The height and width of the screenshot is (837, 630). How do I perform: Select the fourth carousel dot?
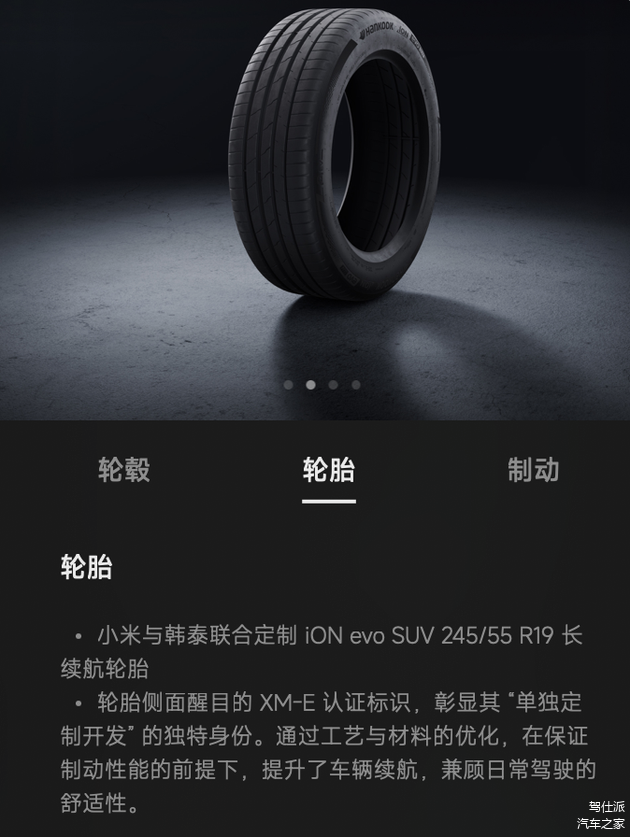point(356,384)
